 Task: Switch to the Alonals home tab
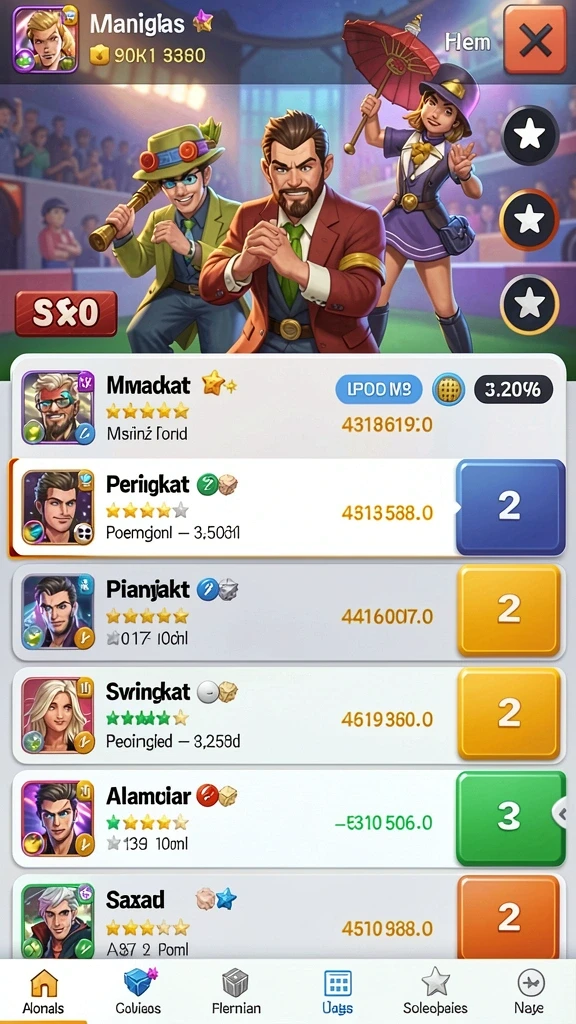point(44,991)
